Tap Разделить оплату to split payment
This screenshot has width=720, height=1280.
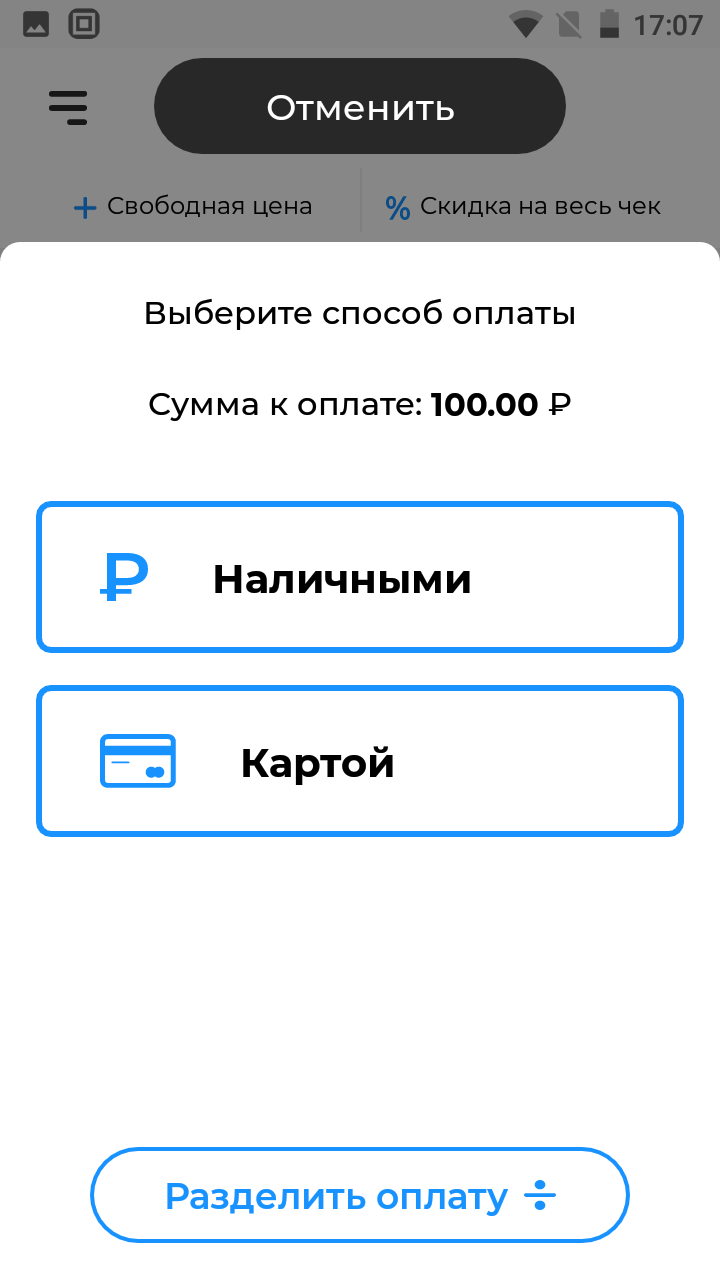tap(360, 1195)
